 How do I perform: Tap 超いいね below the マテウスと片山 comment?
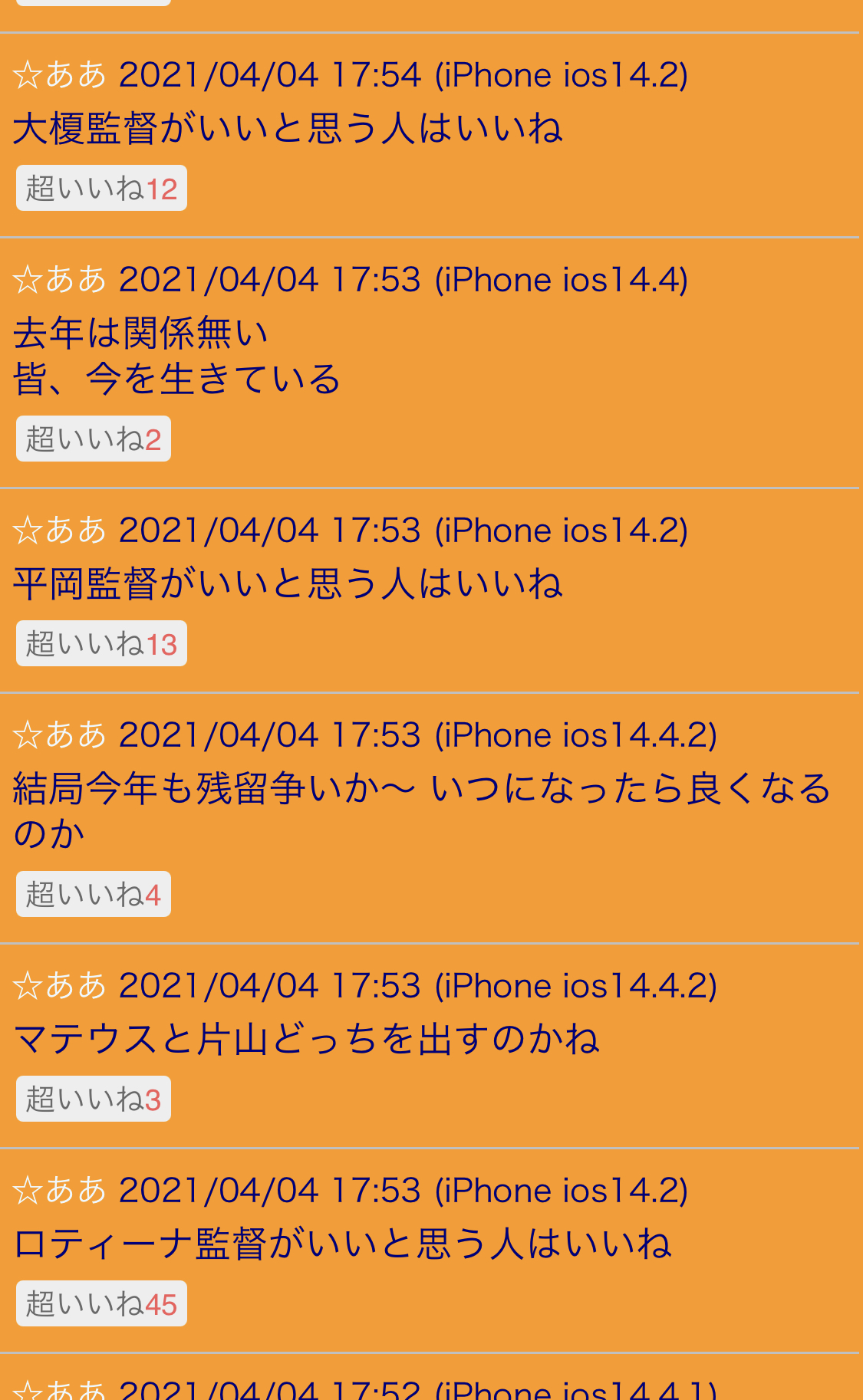click(94, 1099)
